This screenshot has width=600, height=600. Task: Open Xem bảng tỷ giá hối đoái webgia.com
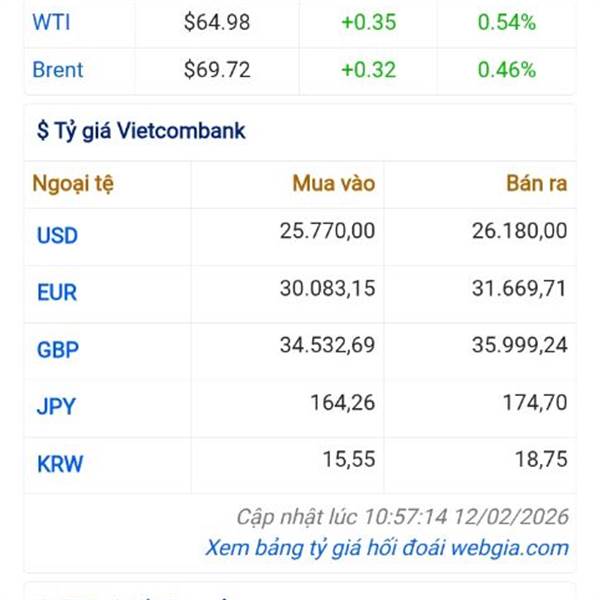click(x=386, y=548)
